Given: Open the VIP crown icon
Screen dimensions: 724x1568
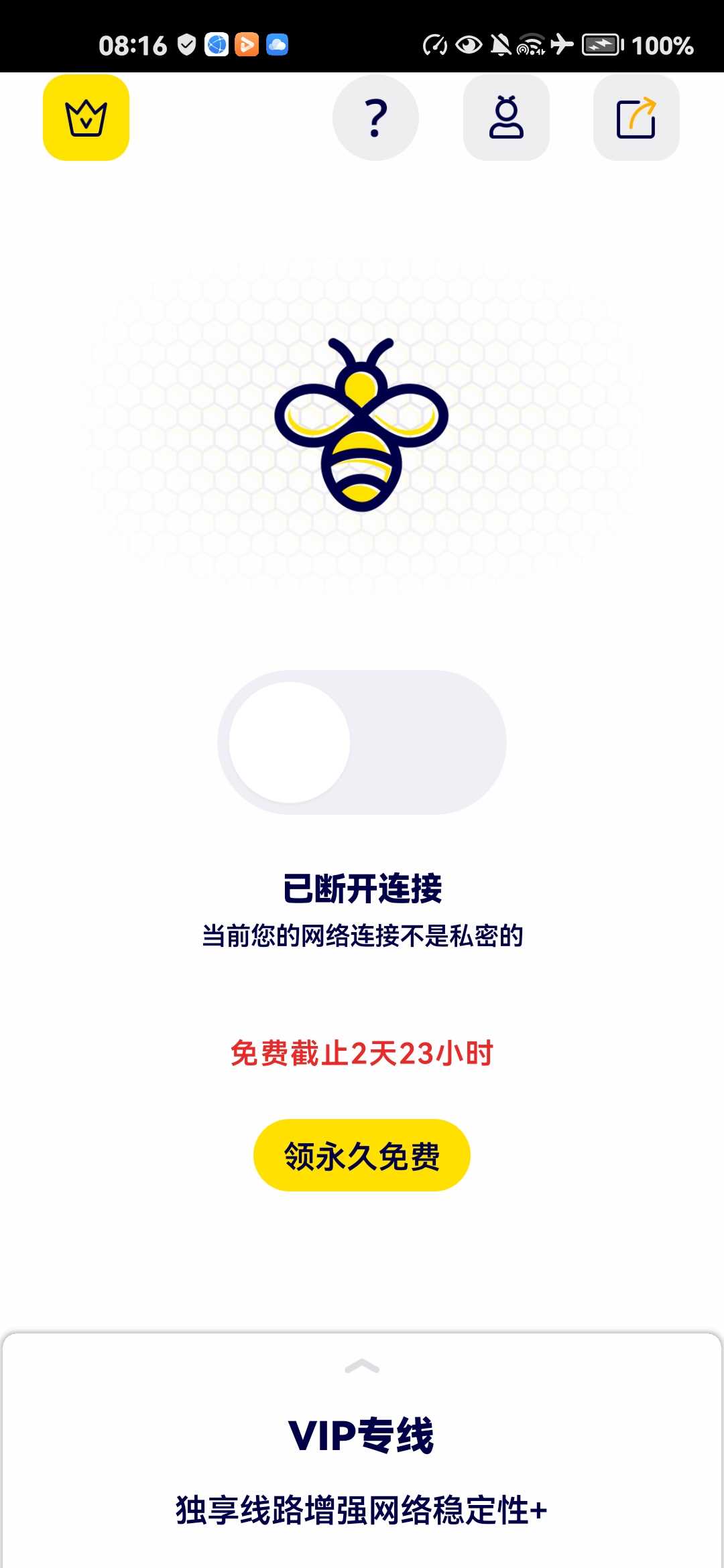Looking at the screenshot, I should pos(86,118).
